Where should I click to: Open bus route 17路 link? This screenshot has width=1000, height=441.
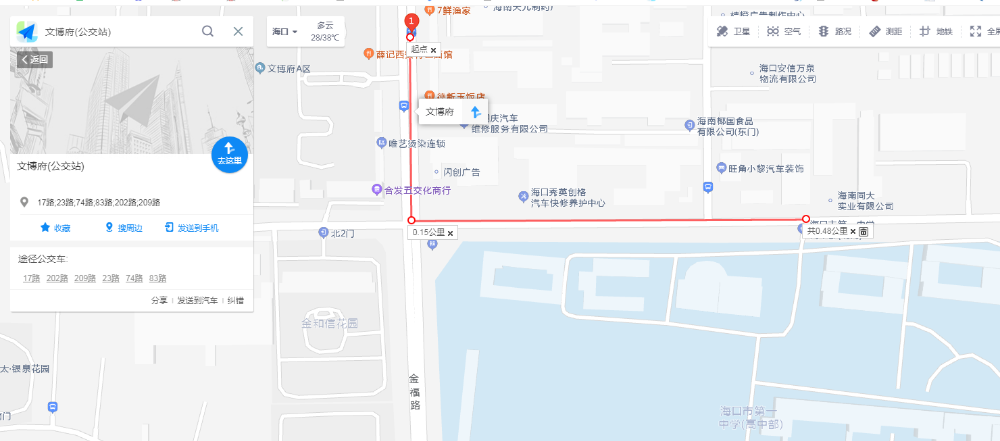(31, 278)
